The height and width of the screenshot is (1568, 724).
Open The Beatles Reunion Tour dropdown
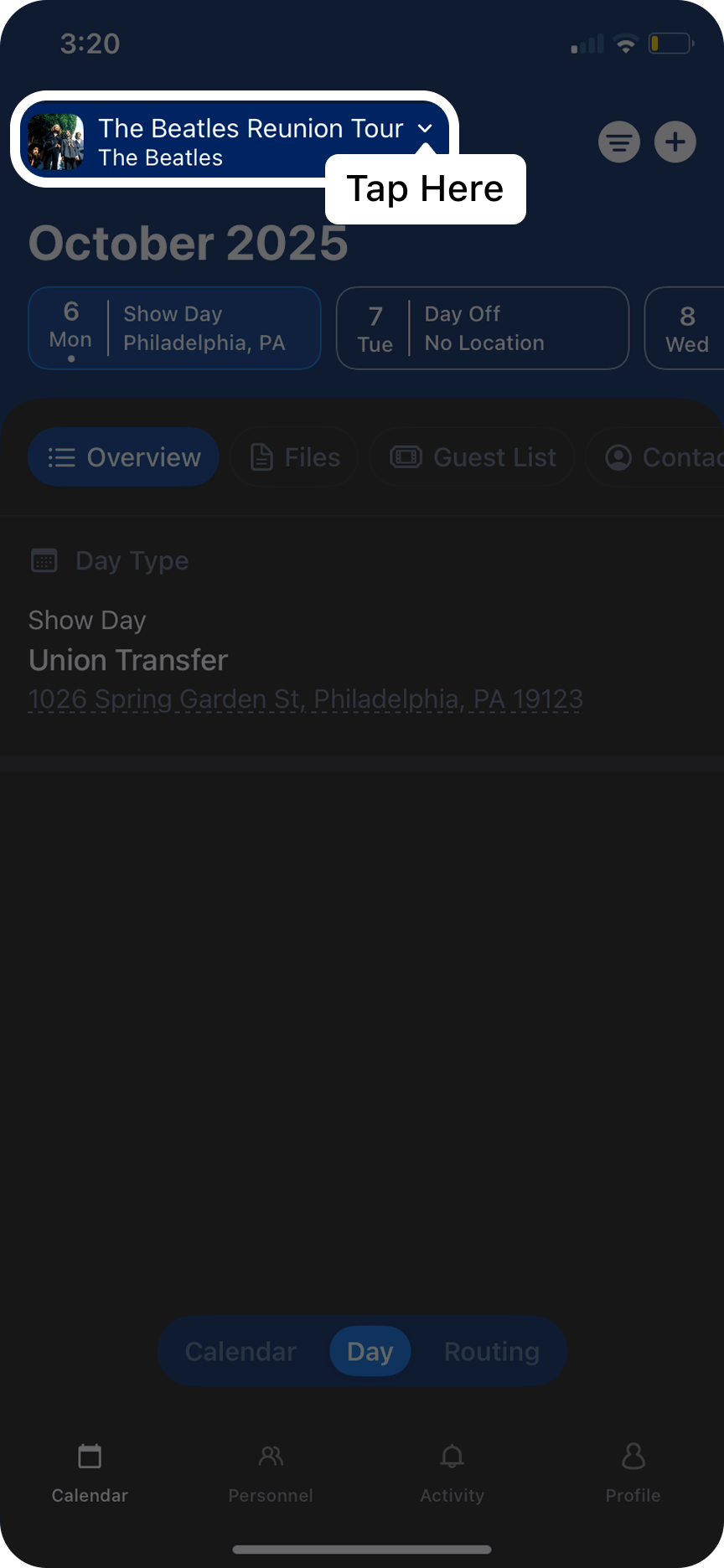coord(235,141)
